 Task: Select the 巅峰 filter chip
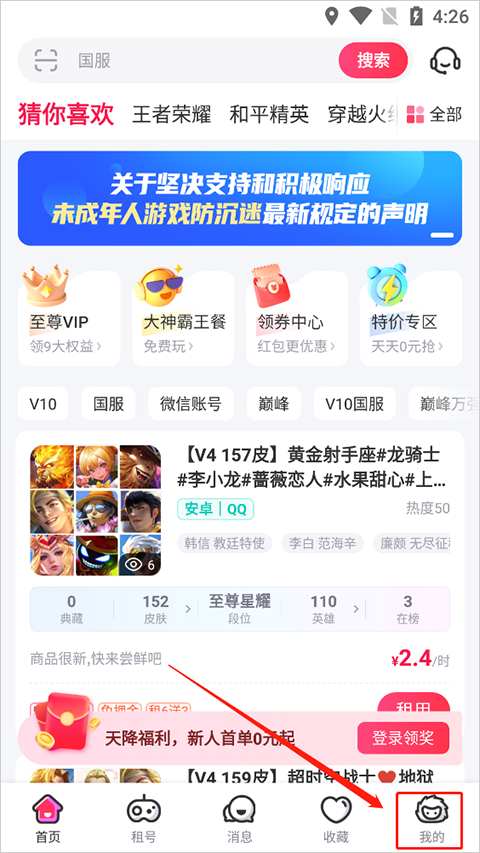tap(274, 404)
